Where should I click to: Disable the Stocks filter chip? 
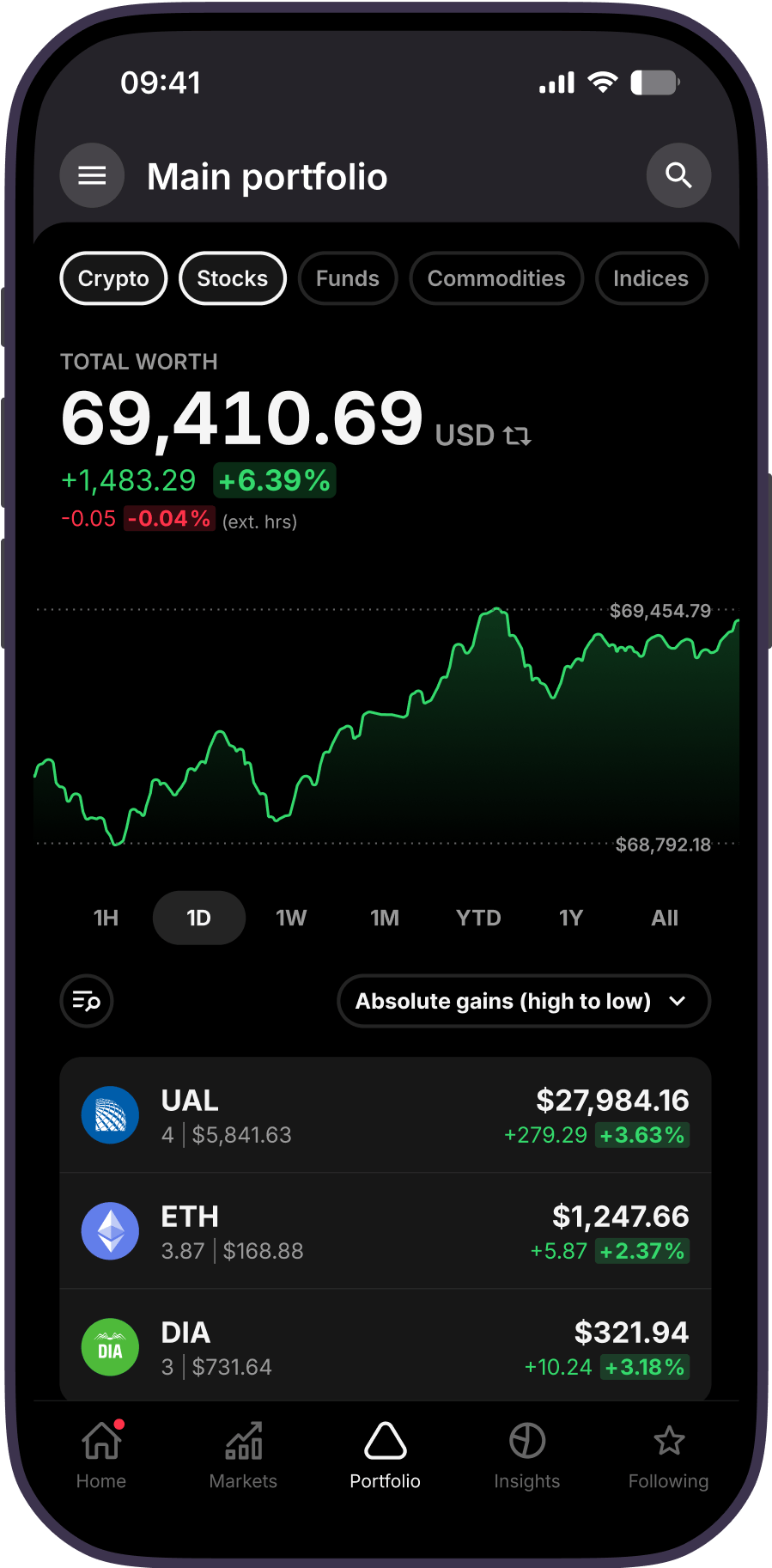coord(232,278)
